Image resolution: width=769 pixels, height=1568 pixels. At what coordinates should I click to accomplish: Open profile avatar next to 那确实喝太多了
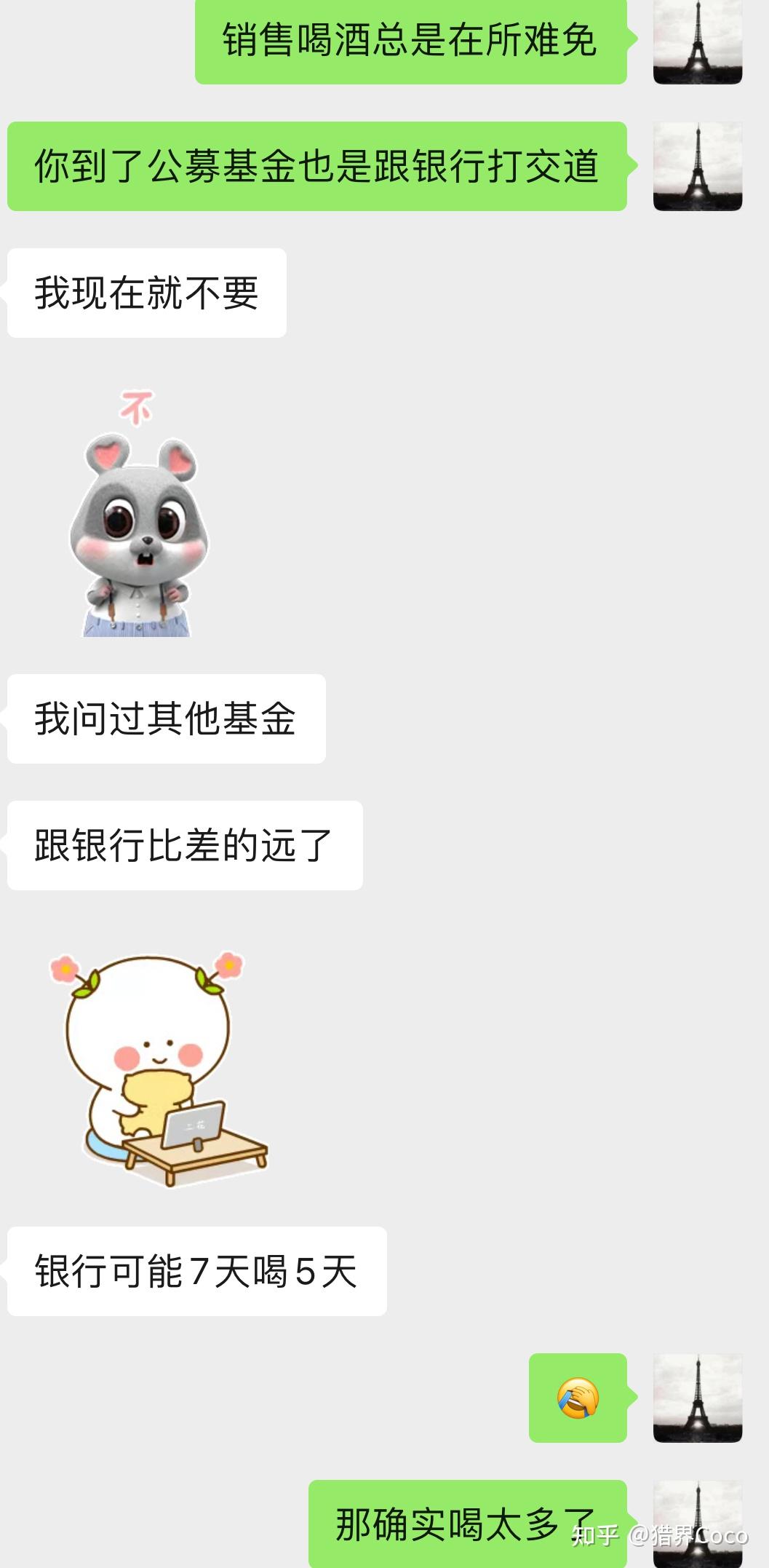698,1524
